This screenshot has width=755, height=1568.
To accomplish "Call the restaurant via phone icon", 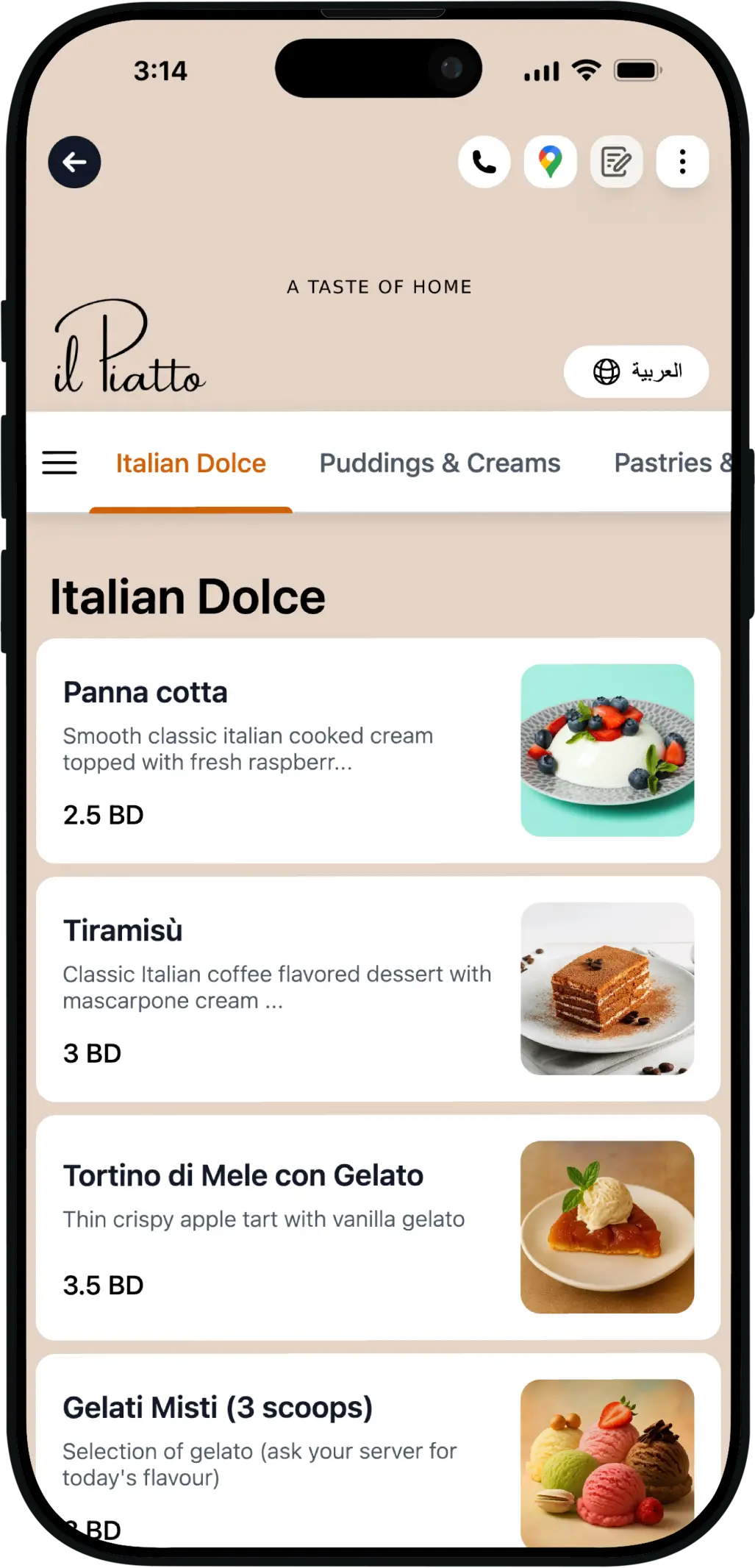I will point(484,162).
